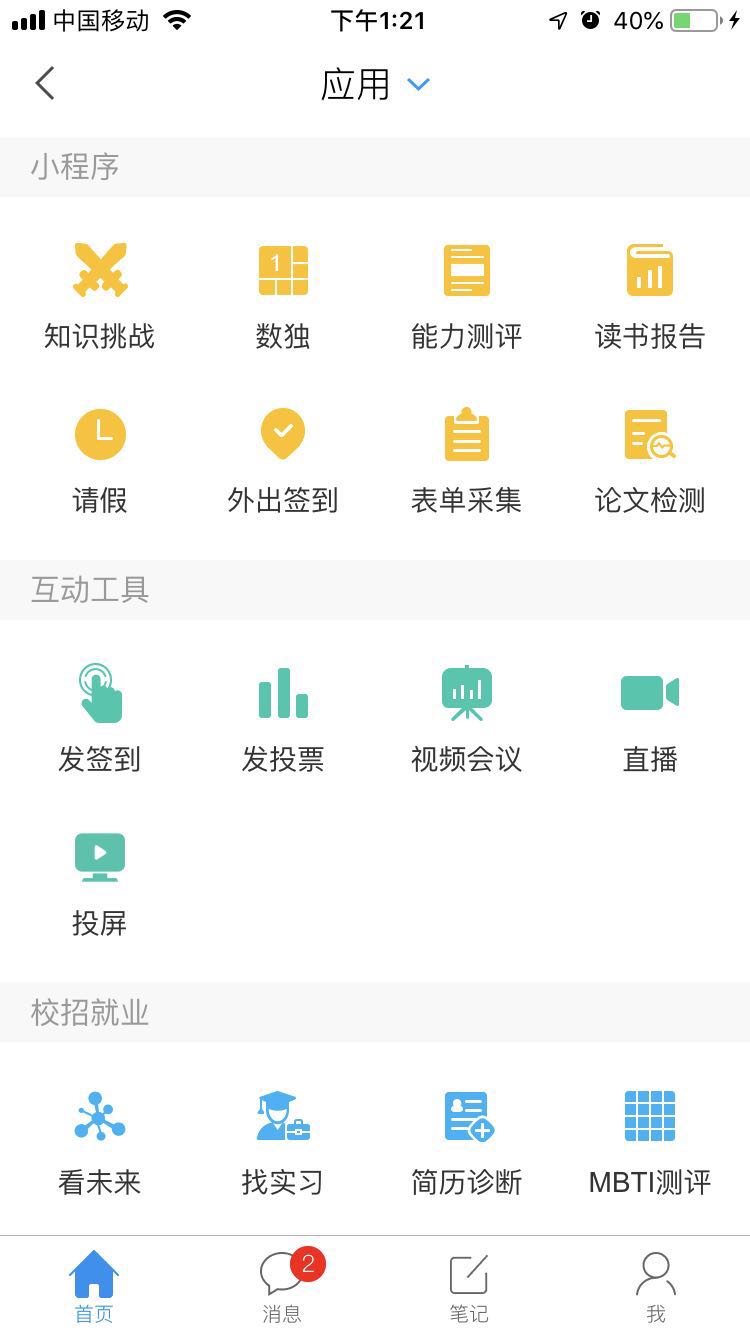Start a 直播 live stream
750x1334 pixels.
tap(650, 718)
